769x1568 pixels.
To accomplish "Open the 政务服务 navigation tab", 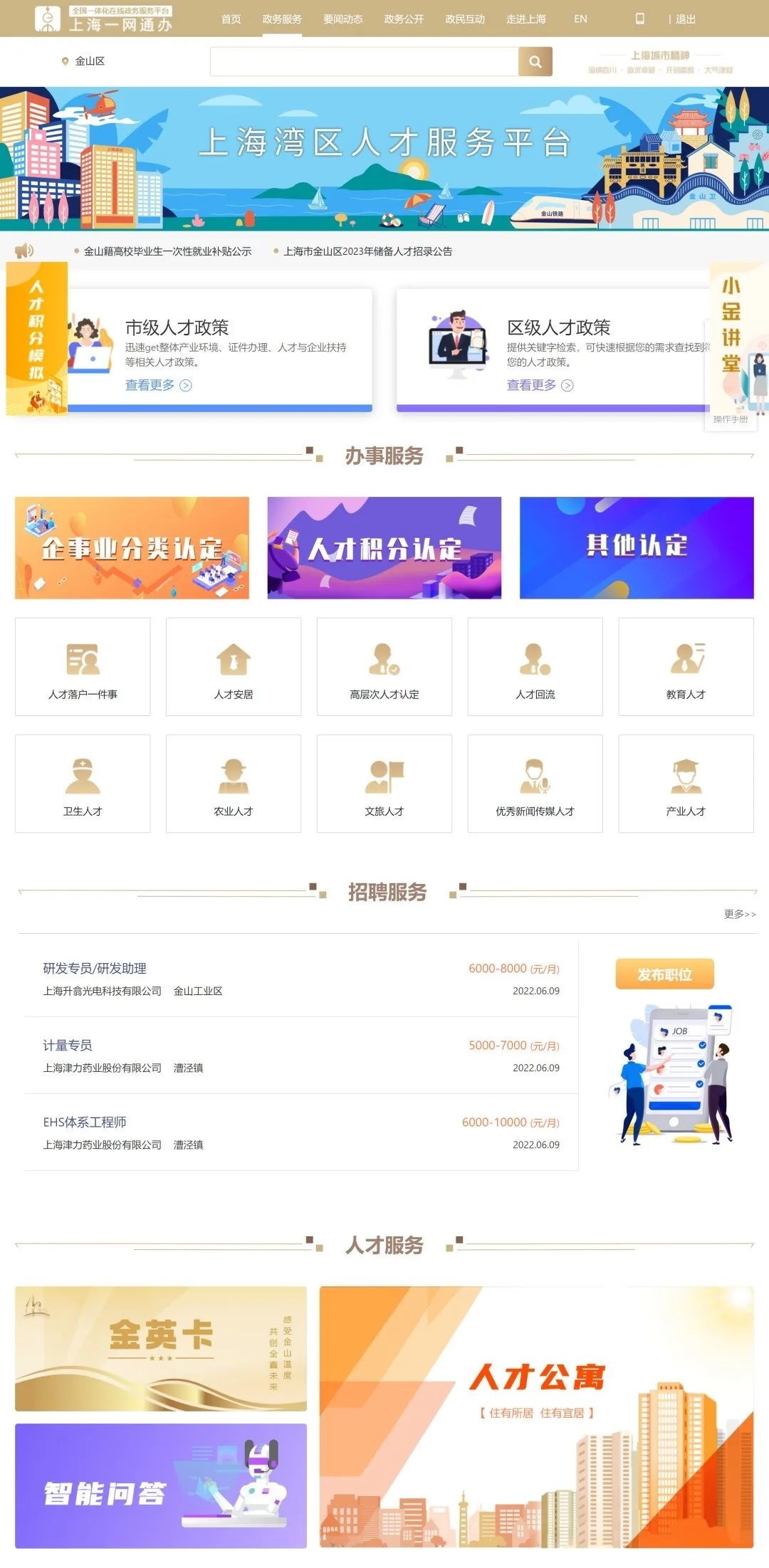I will point(282,19).
